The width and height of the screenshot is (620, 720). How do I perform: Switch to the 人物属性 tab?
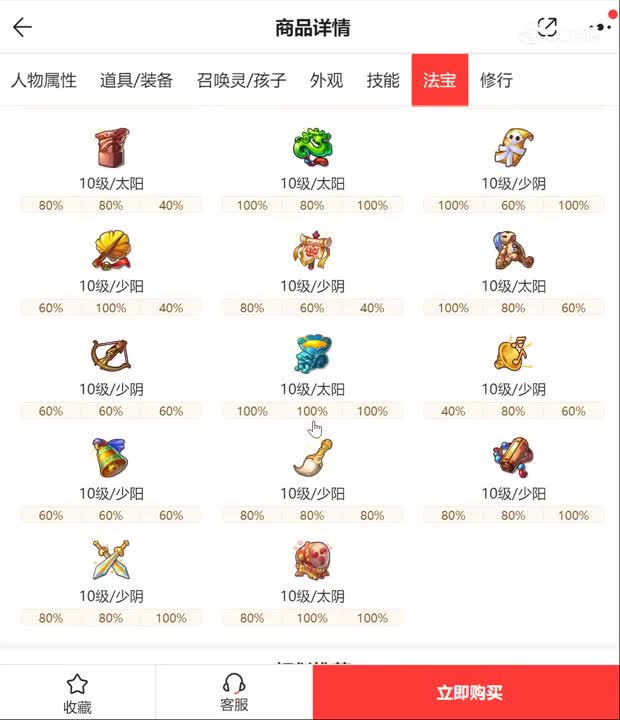[x=44, y=81]
